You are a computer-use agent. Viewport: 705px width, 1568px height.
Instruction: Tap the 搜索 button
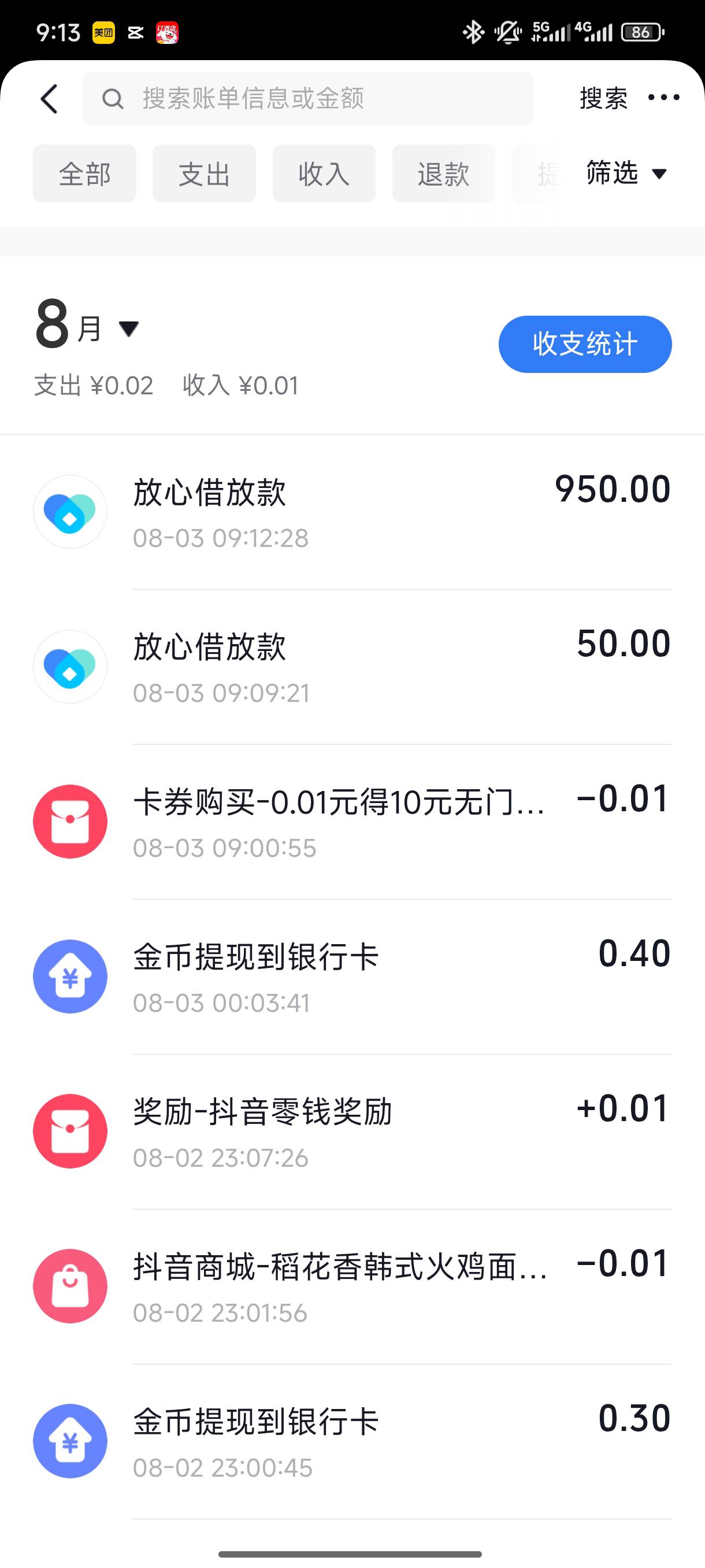click(603, 98)
